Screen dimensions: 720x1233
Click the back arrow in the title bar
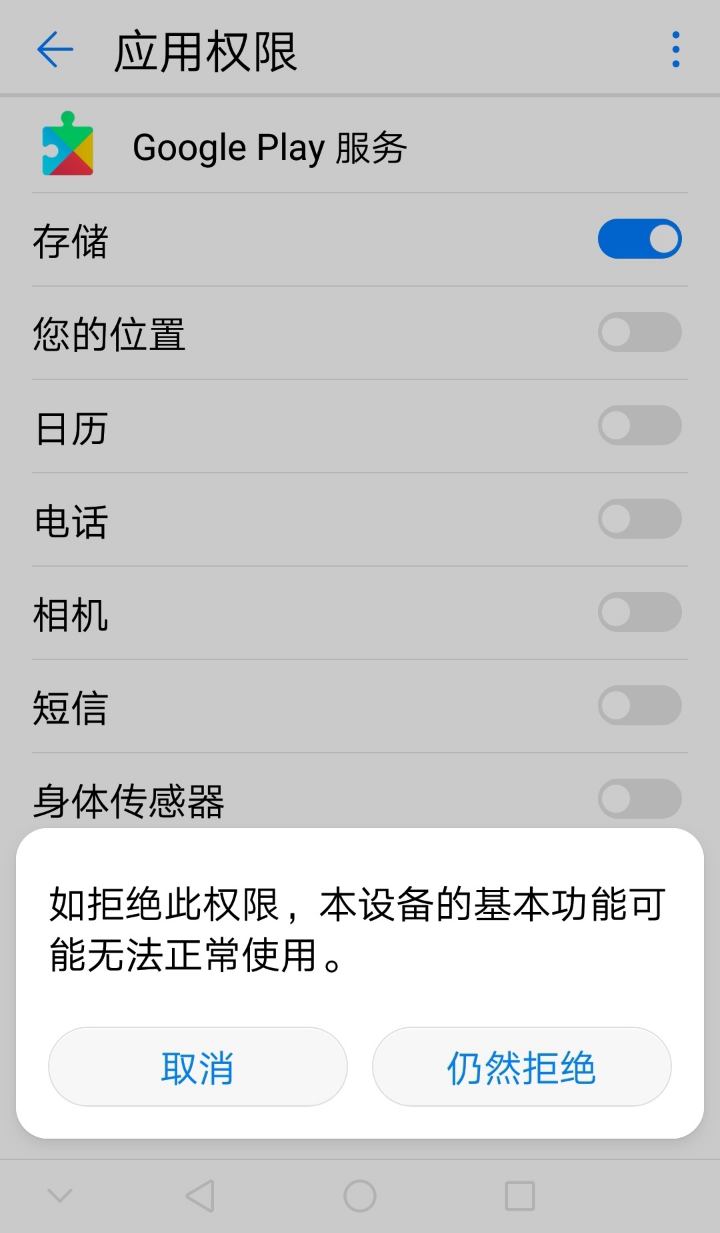point(55,49)
